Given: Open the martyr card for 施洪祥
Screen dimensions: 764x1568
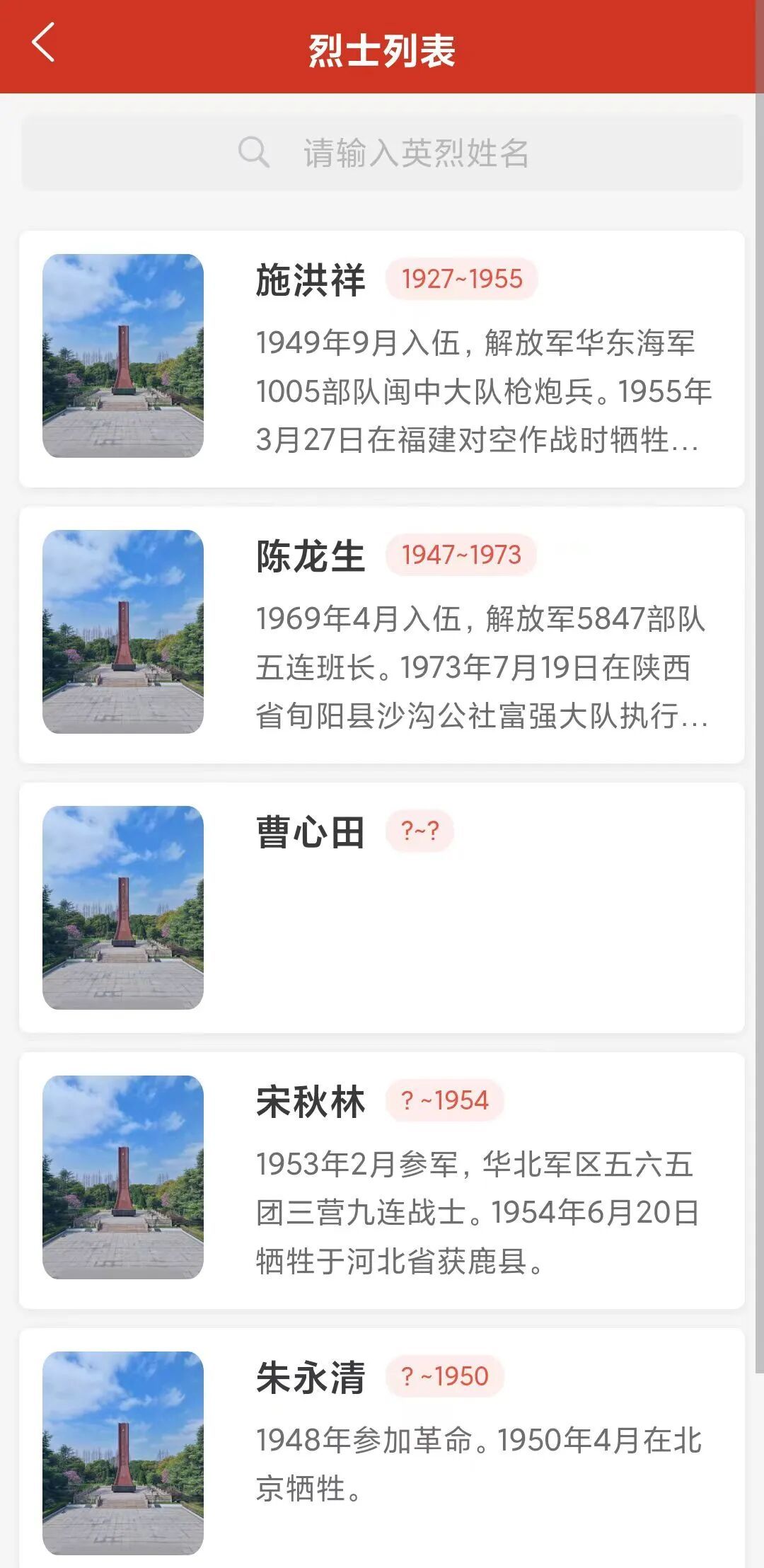Looking at the screenshot, I should coord(382,358).
